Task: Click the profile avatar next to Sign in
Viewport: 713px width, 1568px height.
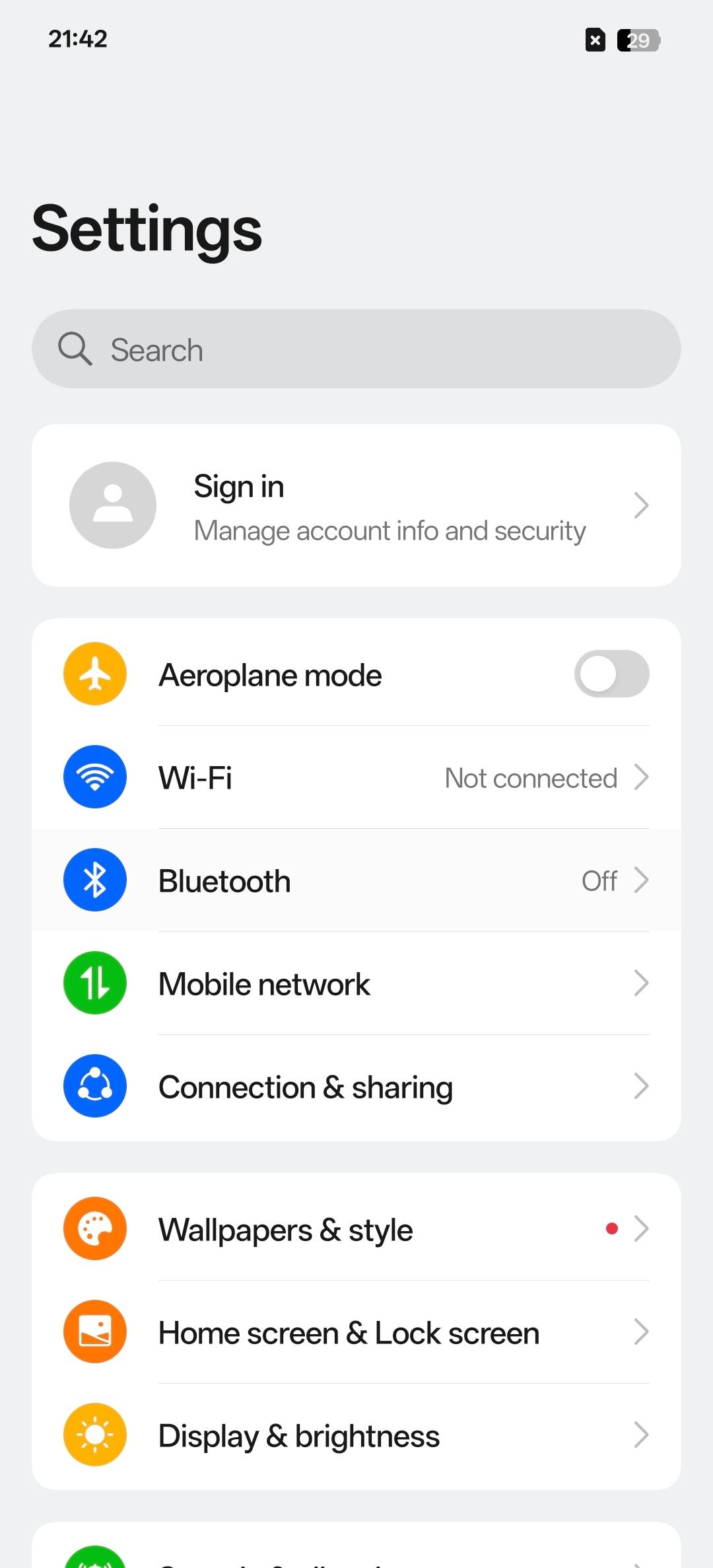Action: tap(112, 505)
